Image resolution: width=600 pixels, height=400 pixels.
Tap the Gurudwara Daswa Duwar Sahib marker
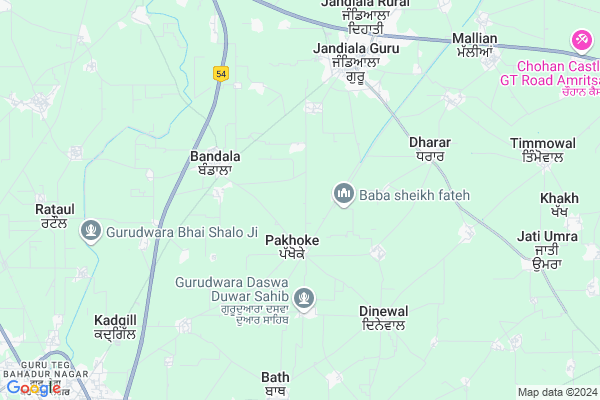click(305, 297)
